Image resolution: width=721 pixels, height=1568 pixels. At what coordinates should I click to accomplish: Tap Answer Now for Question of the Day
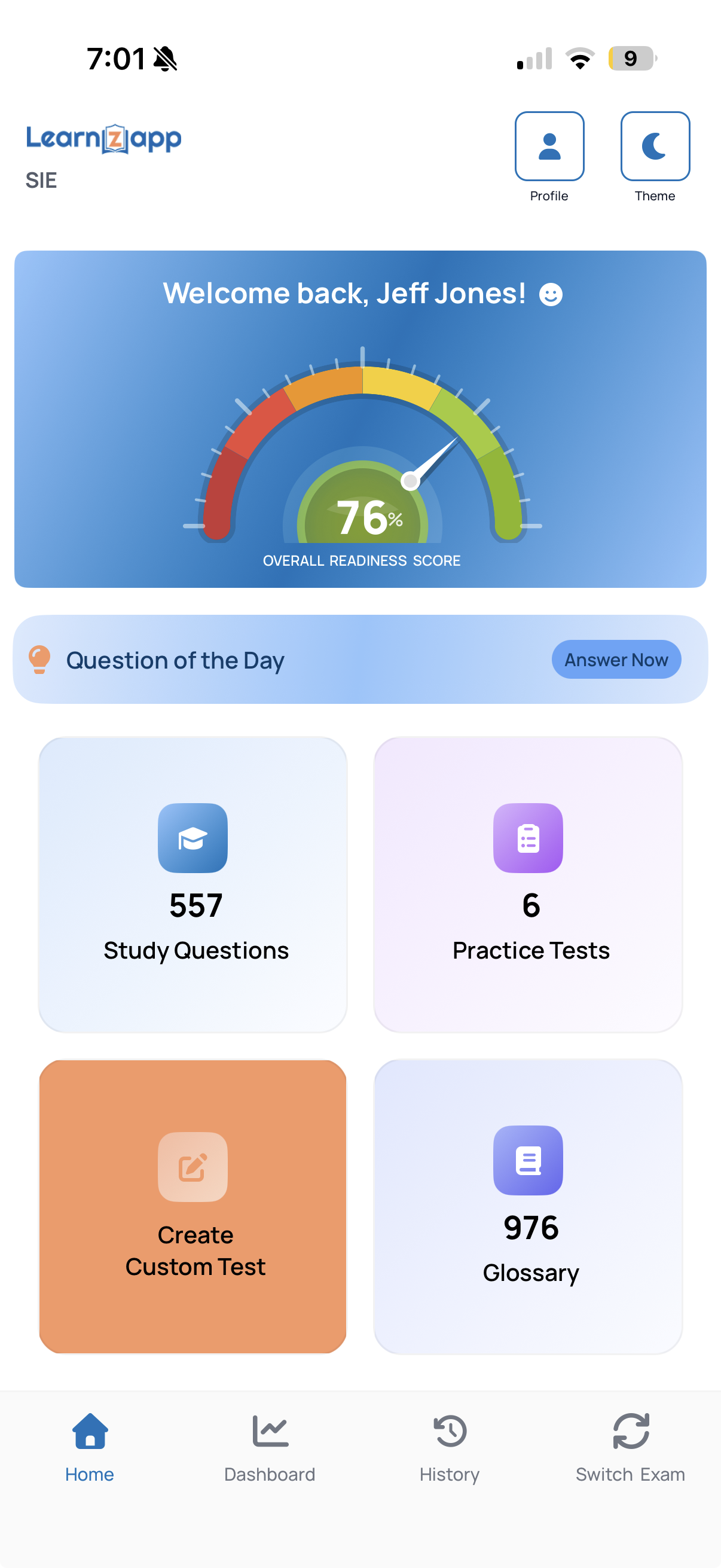pos(616,659)
